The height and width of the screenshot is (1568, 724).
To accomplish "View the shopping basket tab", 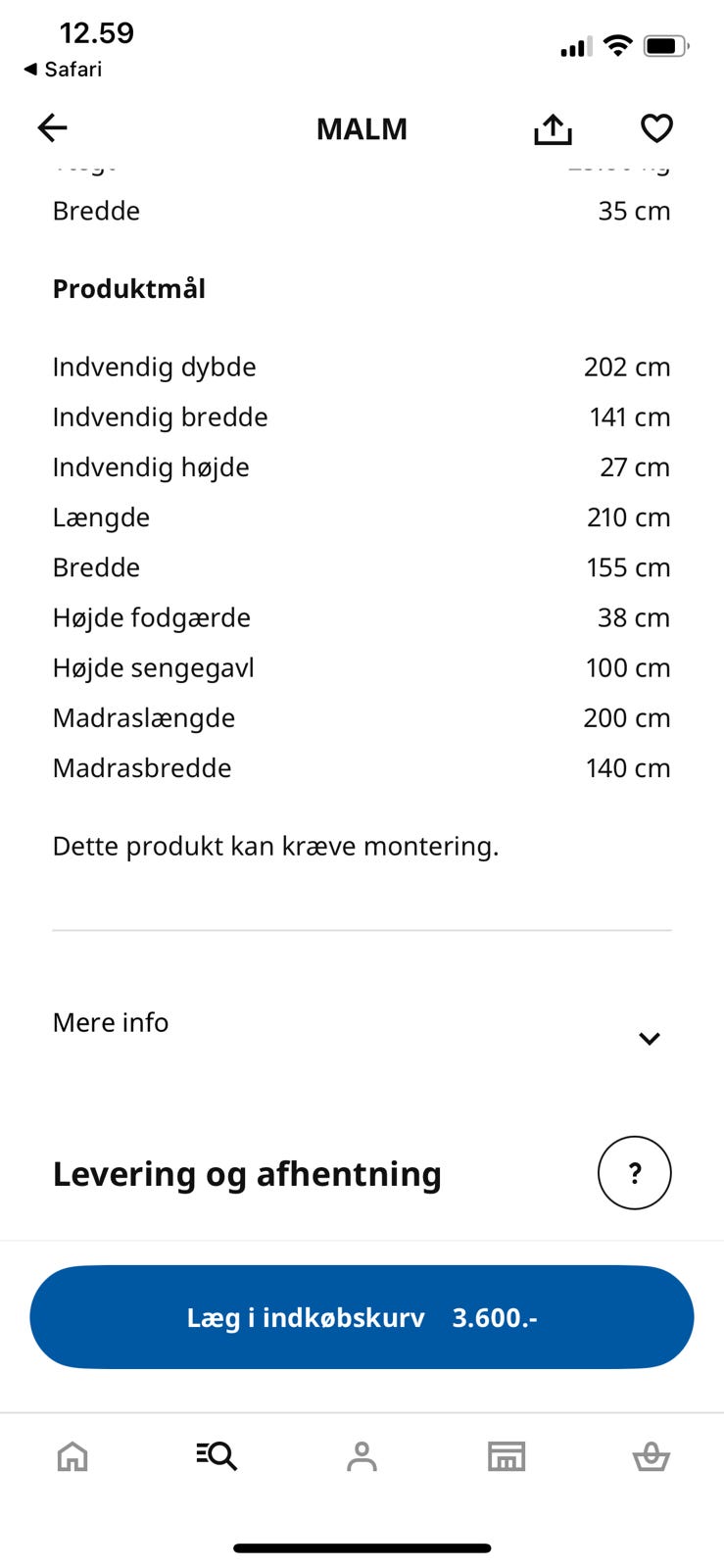I will pos(651,1456).
